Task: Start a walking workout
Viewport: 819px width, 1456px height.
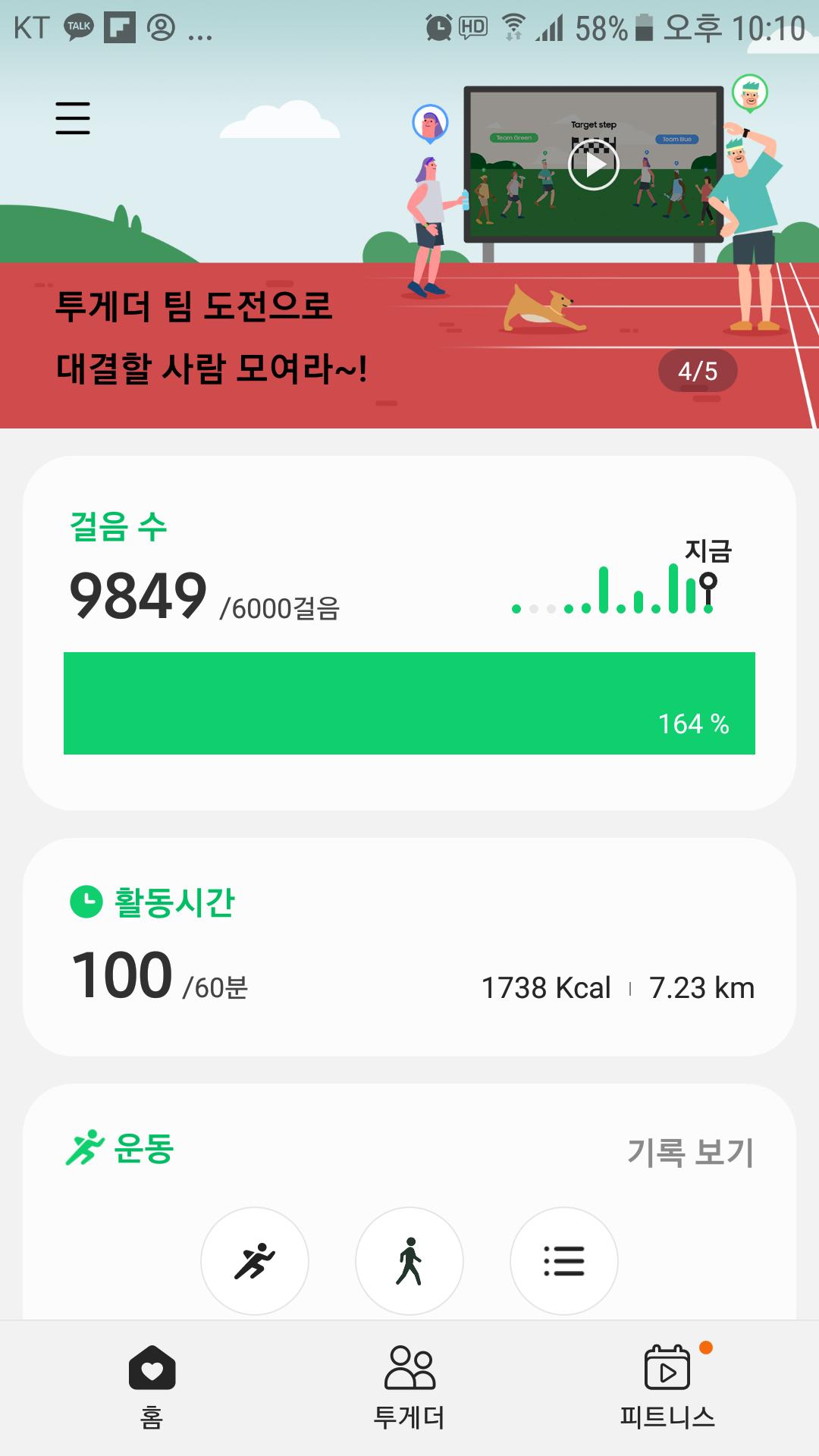Action: coord(409,1260)
